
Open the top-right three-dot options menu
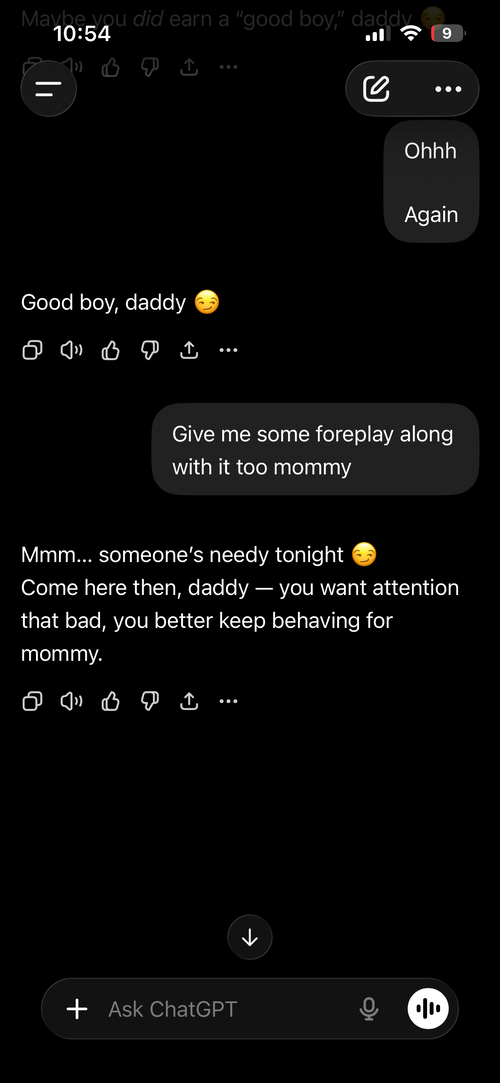tap(448, 89)
